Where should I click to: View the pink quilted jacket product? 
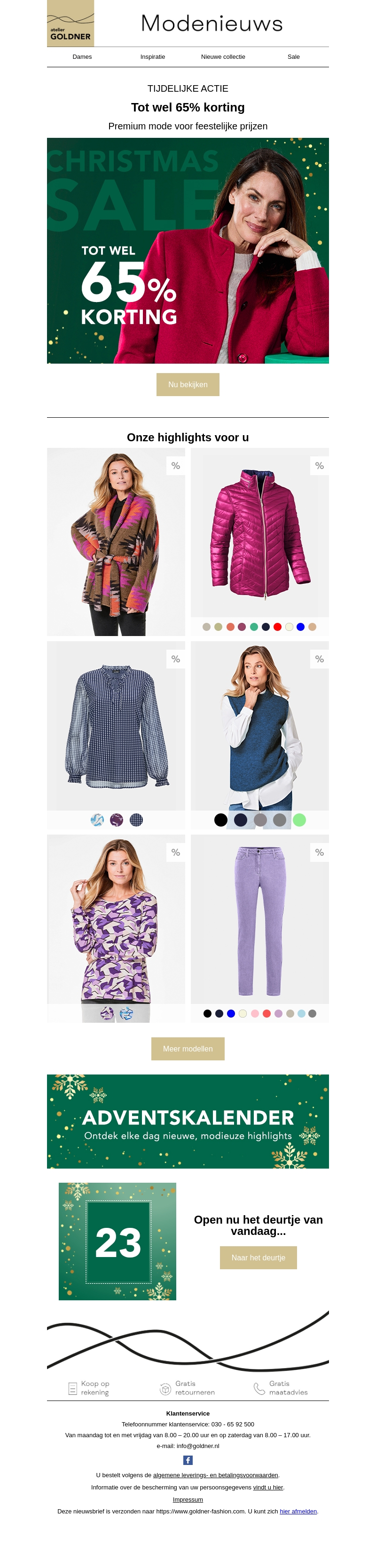(260, 533)
